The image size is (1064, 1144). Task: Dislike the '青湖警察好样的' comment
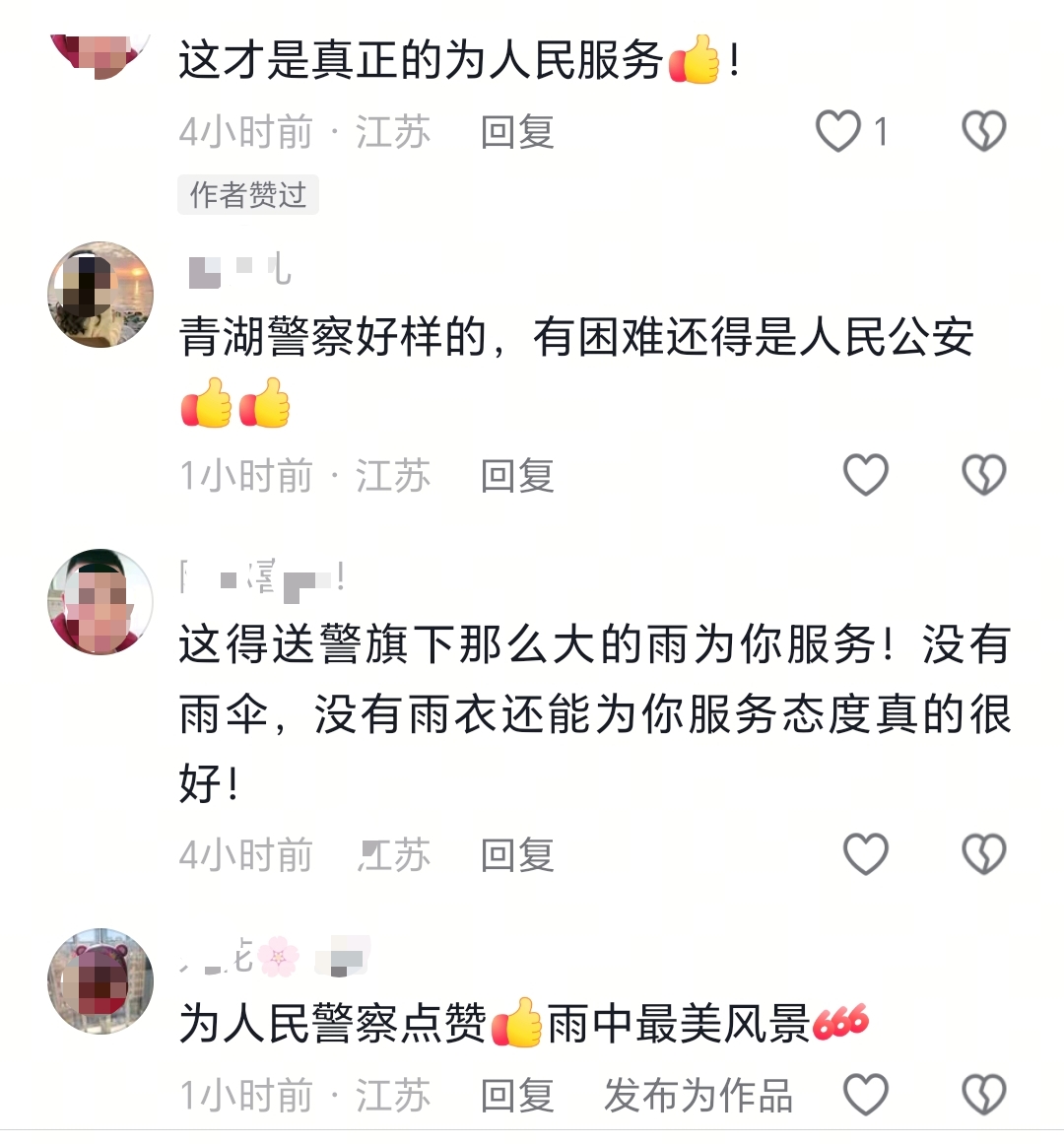click(983, 475)
